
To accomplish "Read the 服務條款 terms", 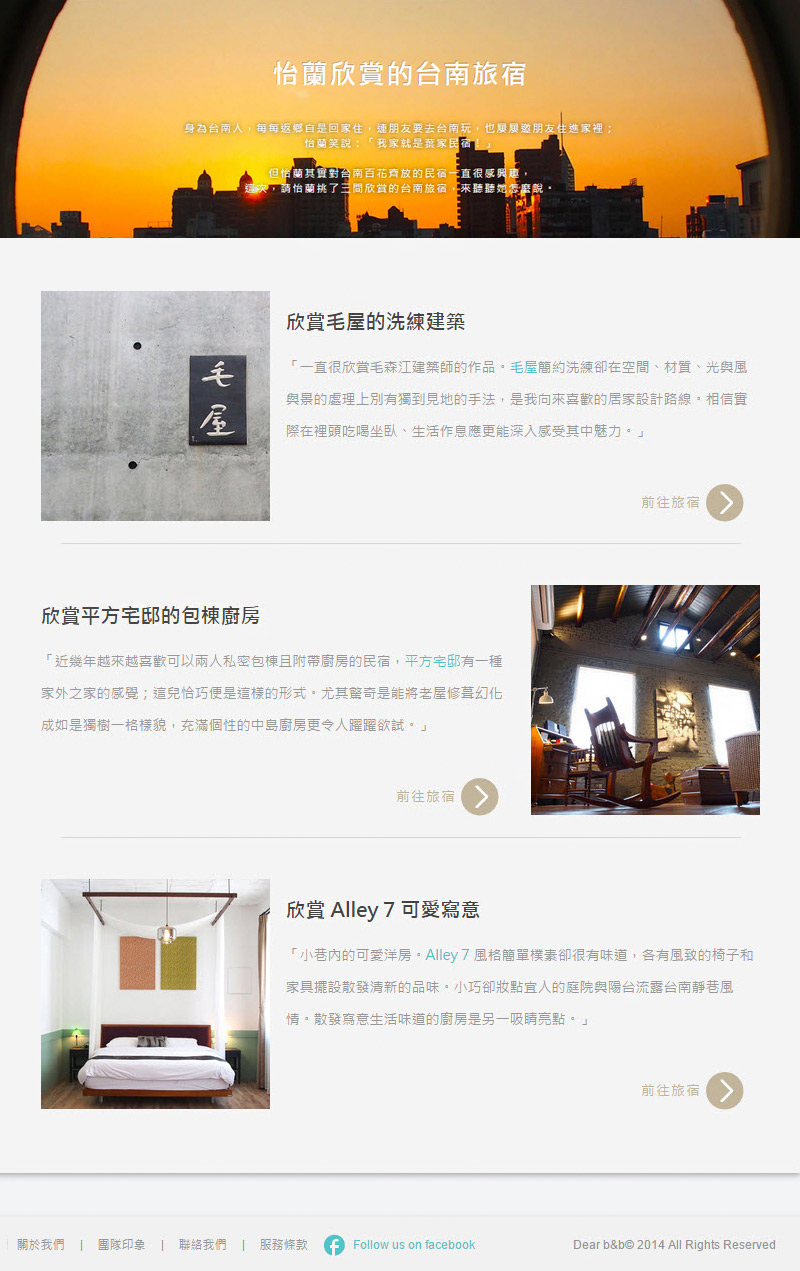I will (284, 1245).
